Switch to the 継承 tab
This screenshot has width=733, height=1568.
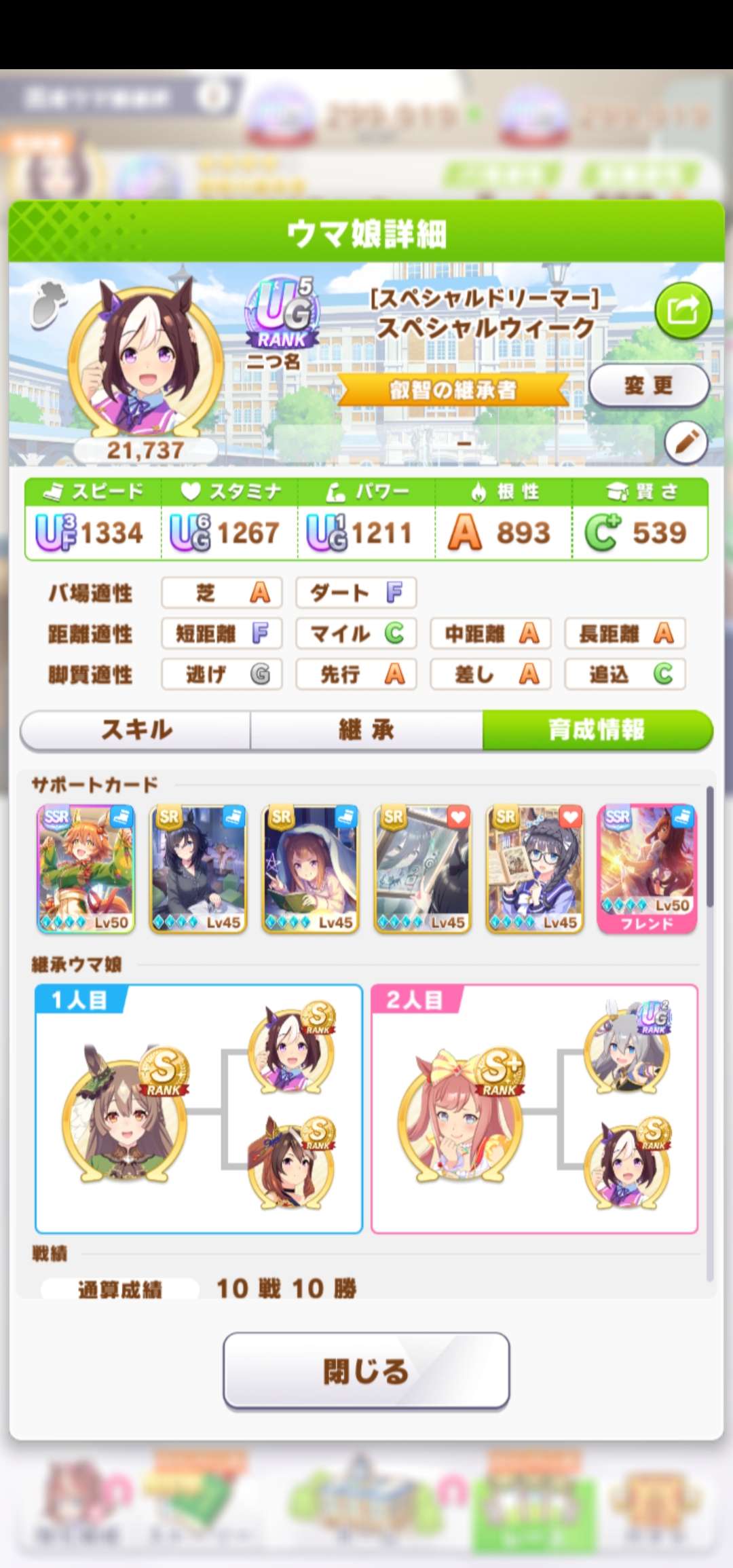click(x=366, y=730)
